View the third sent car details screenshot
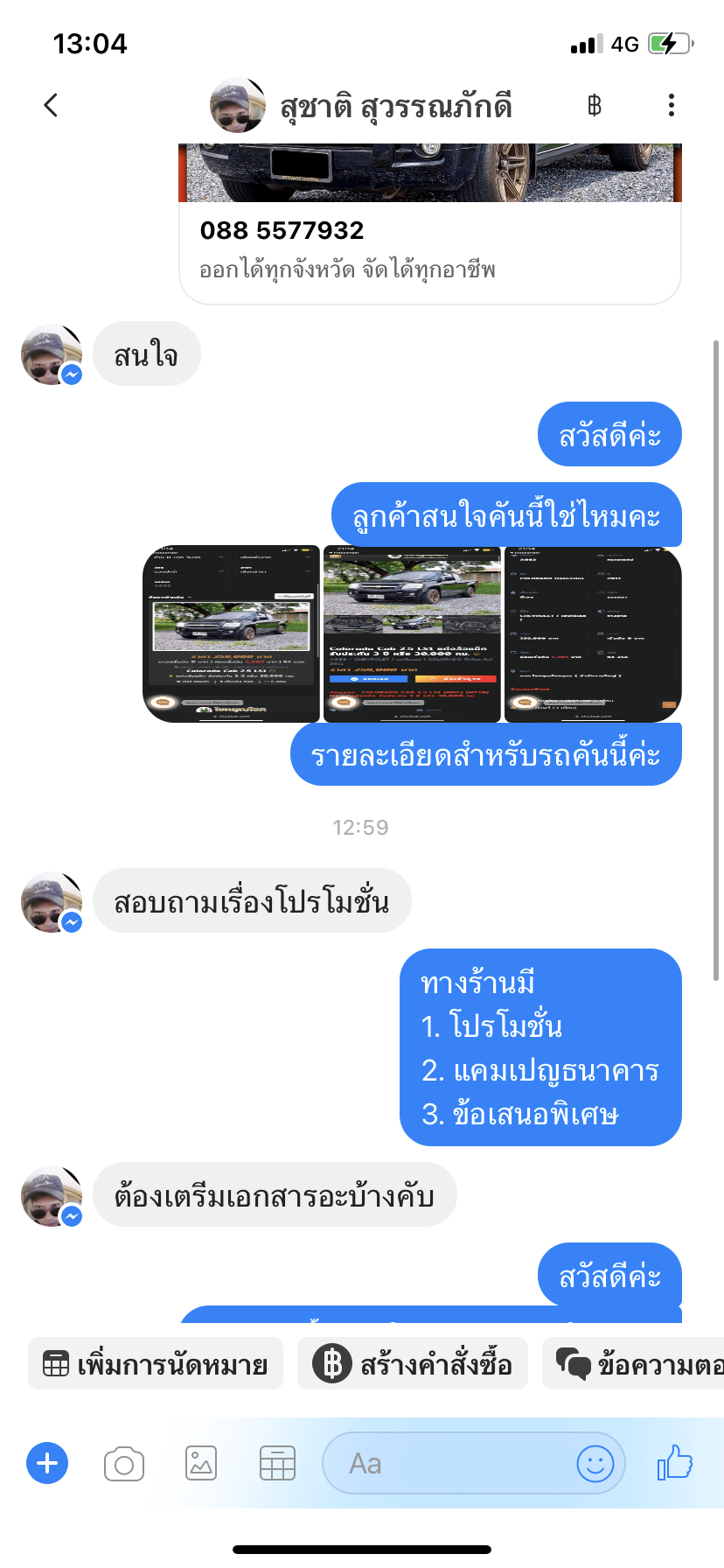Screen dimensions: 724x1568 (593, 633)
